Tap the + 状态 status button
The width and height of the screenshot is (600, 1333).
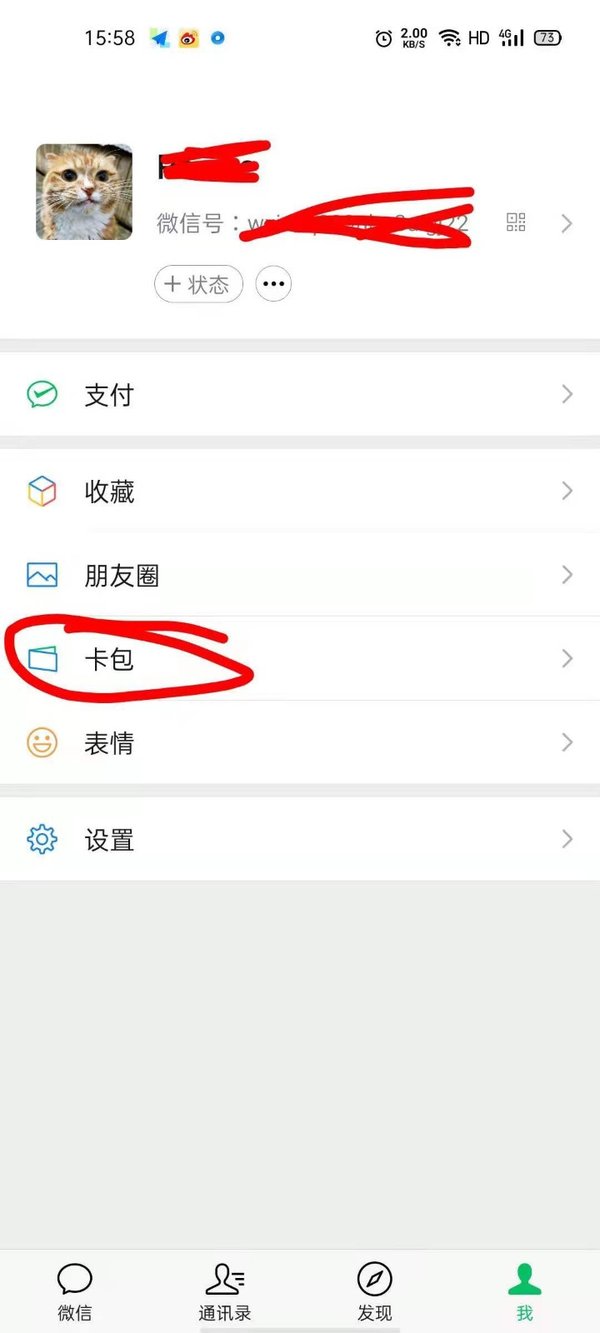click(x=198, y=284)
